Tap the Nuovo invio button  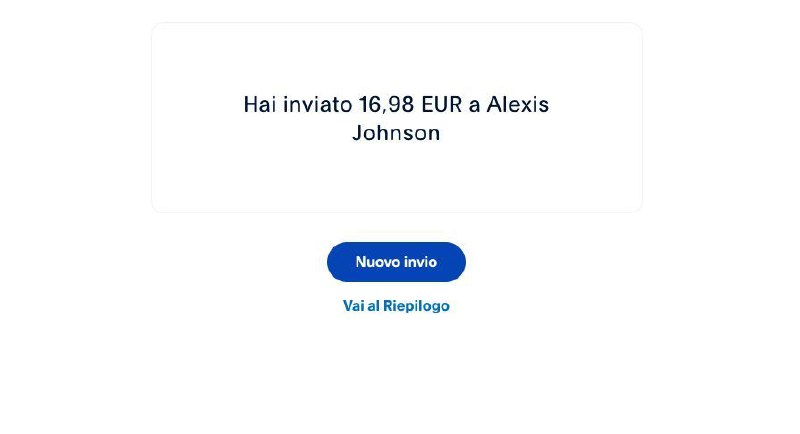coord(396,262)
